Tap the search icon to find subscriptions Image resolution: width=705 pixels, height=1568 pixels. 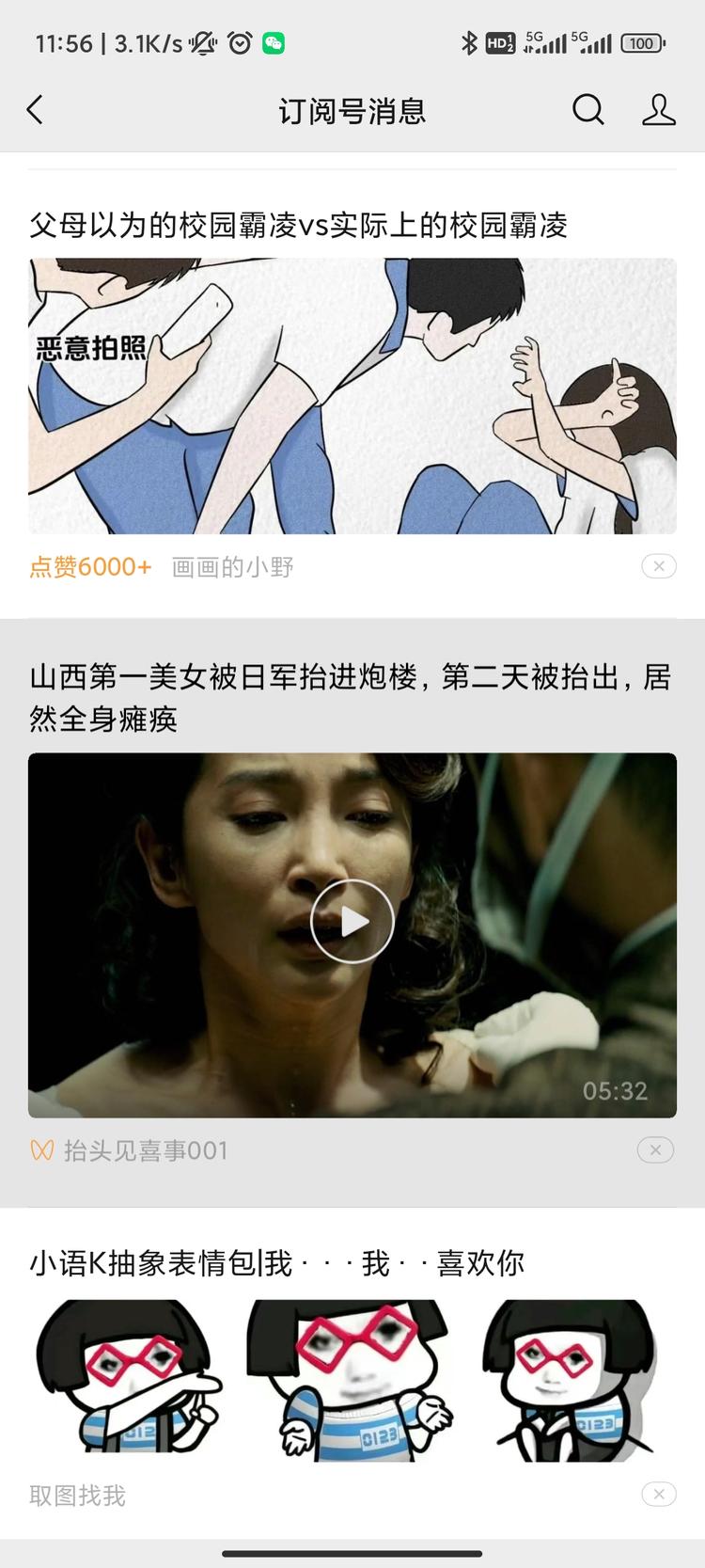587,109
